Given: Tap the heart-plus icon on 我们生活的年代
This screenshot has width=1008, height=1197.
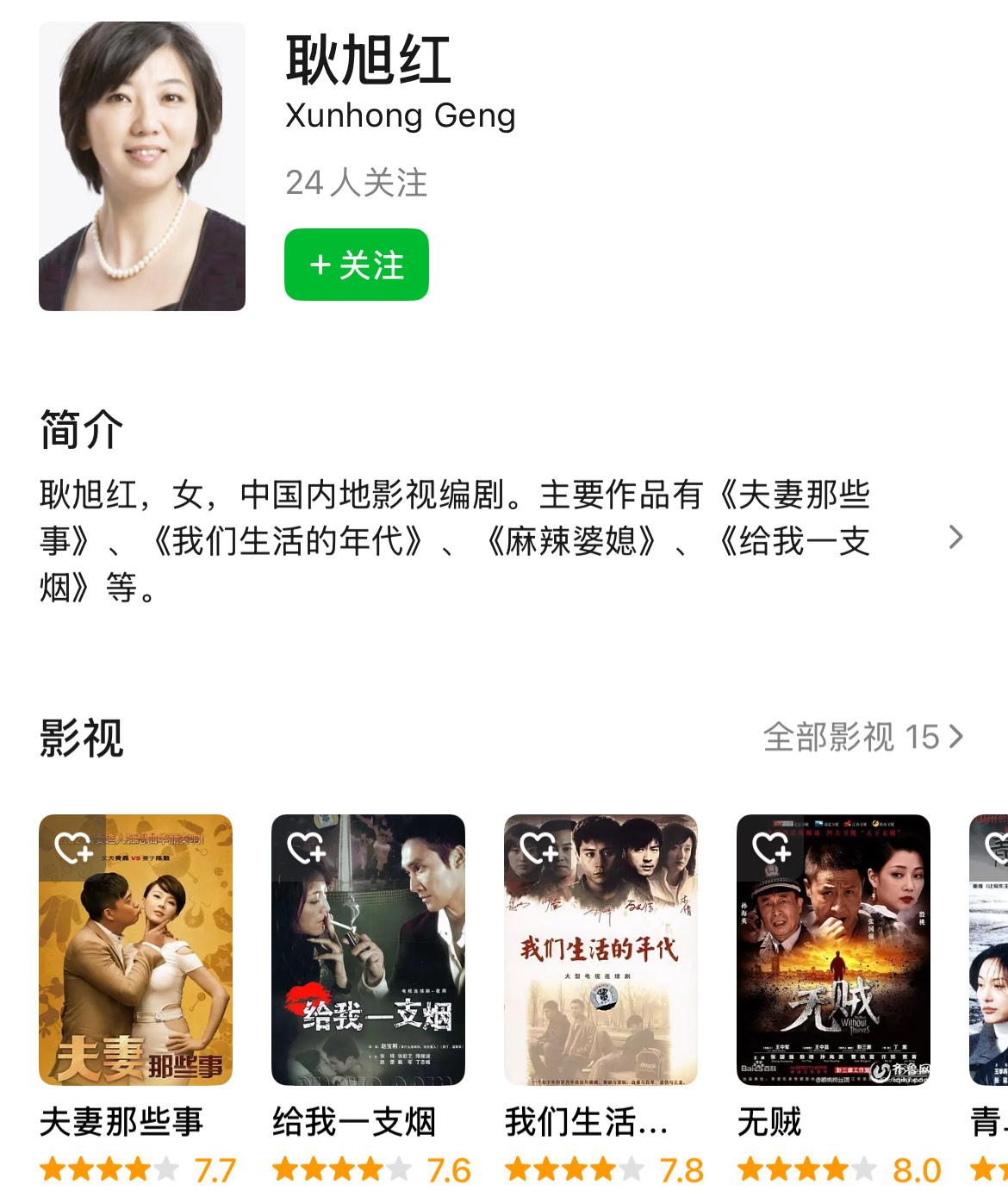Looking at the screenshot, I should tap(538, 847).
